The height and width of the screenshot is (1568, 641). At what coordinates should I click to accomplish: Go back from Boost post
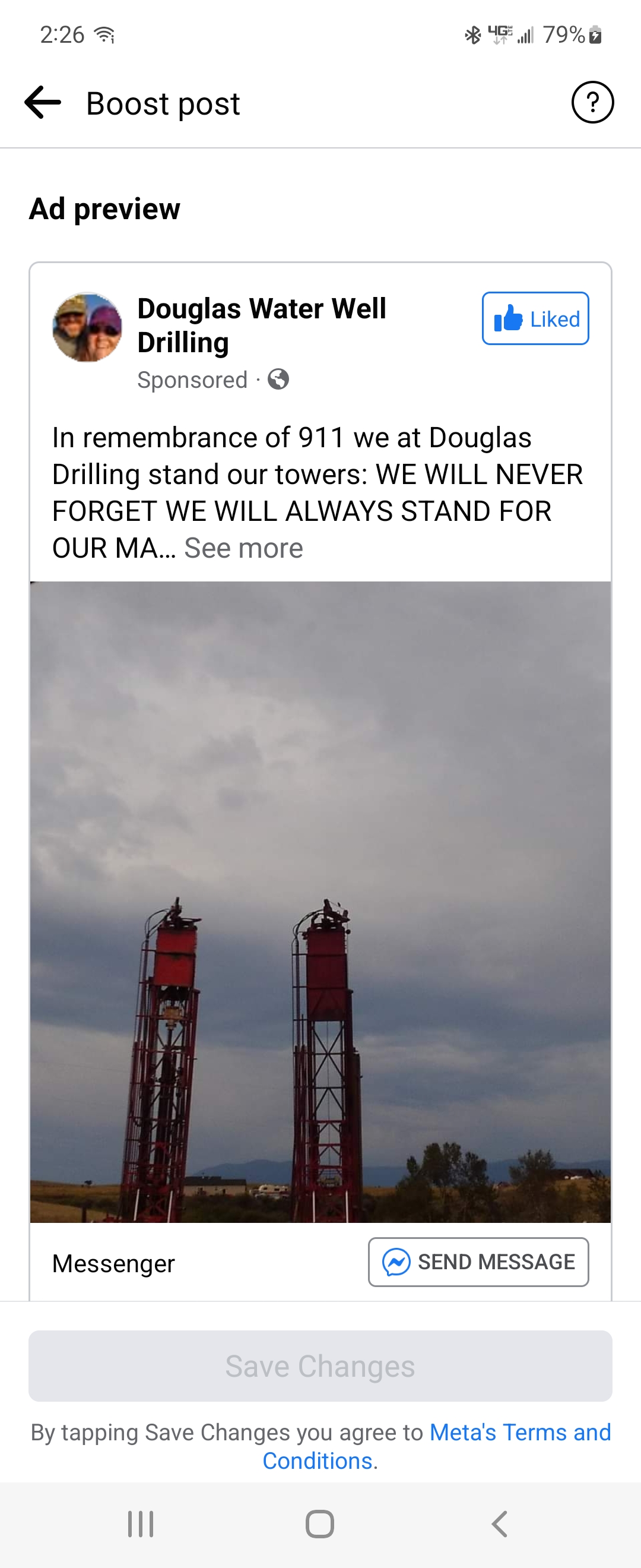(x=43, y=102)
